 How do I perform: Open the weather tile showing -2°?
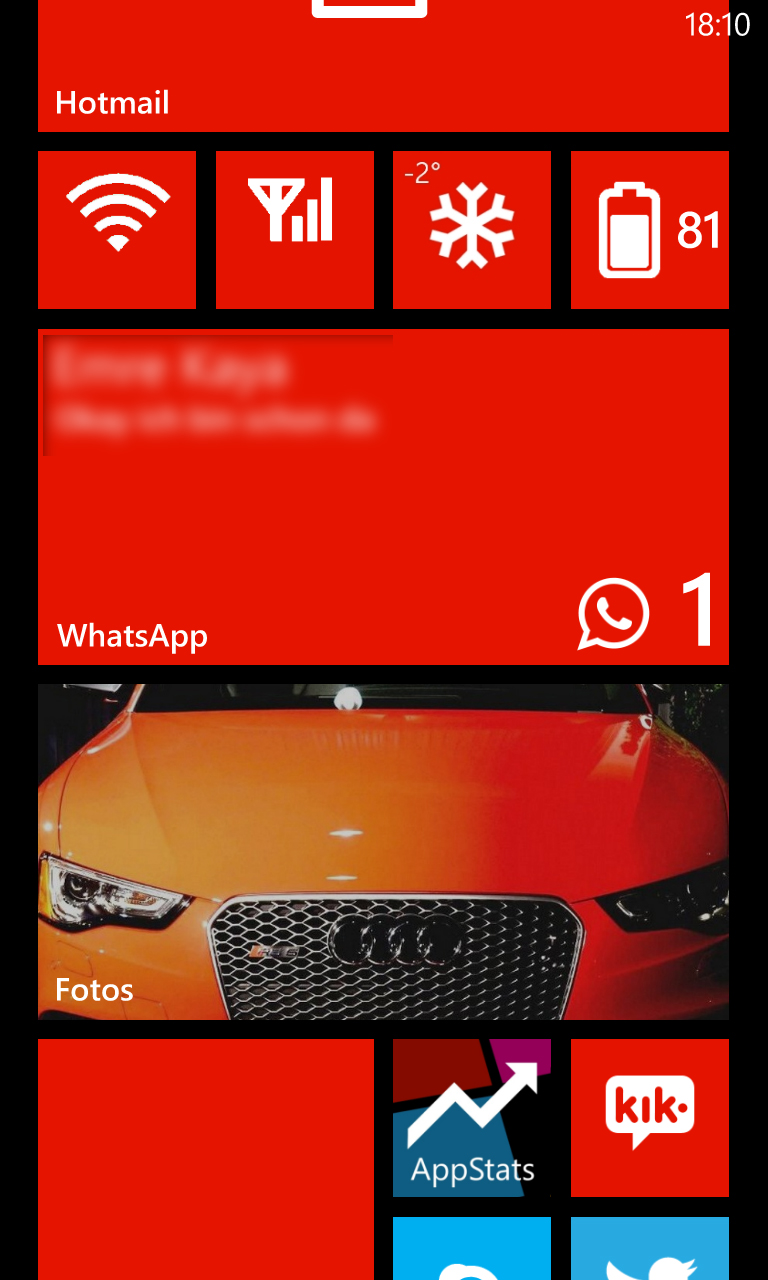point(472,230)
